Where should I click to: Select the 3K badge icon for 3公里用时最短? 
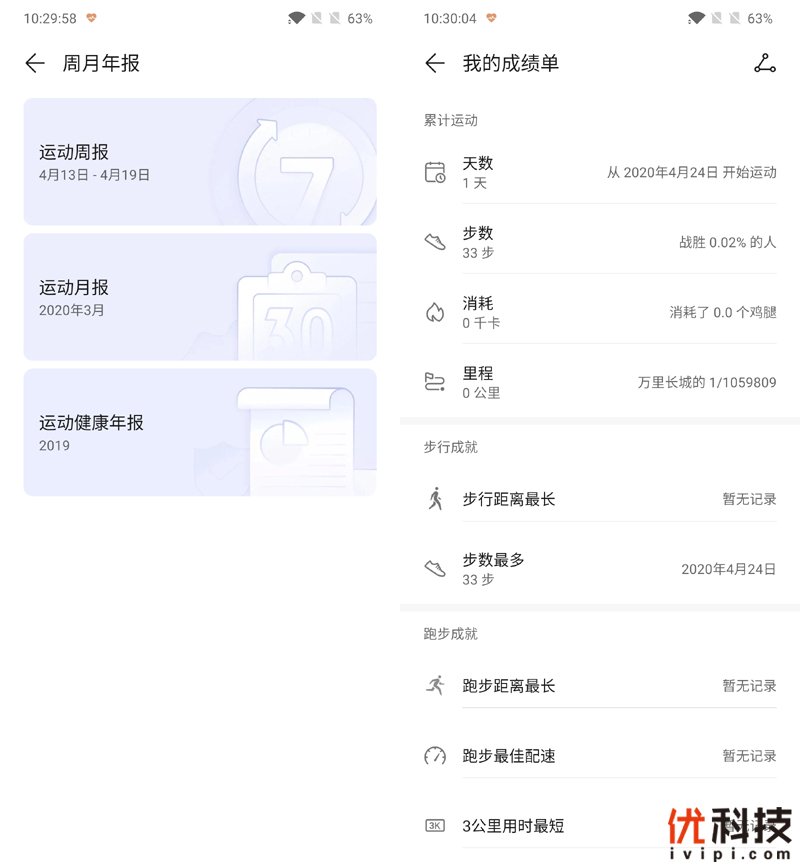434,826
